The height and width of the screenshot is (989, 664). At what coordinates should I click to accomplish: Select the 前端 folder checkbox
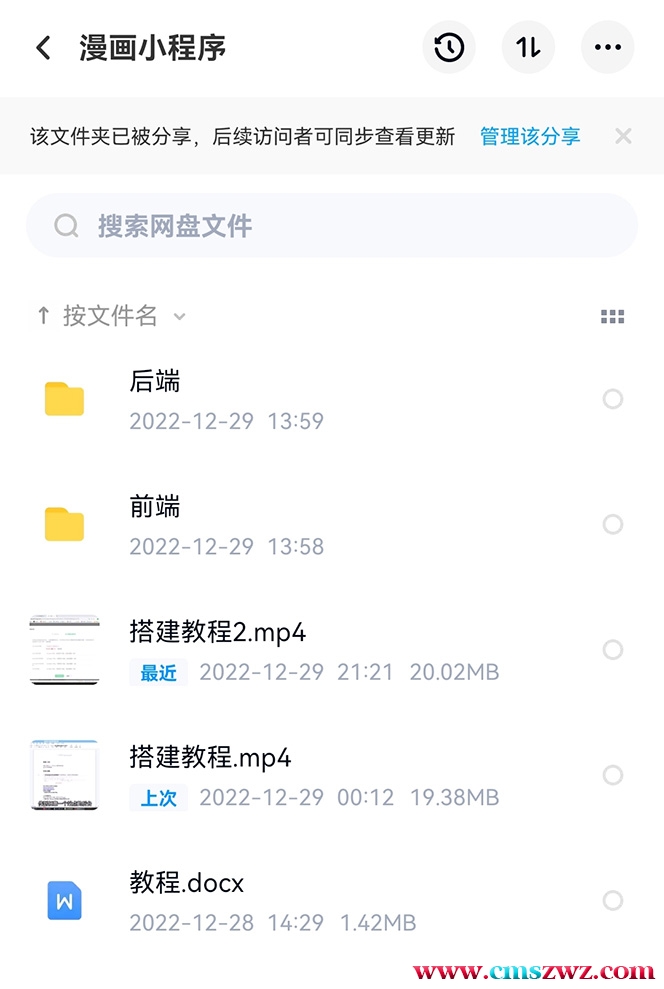[613, 525]
